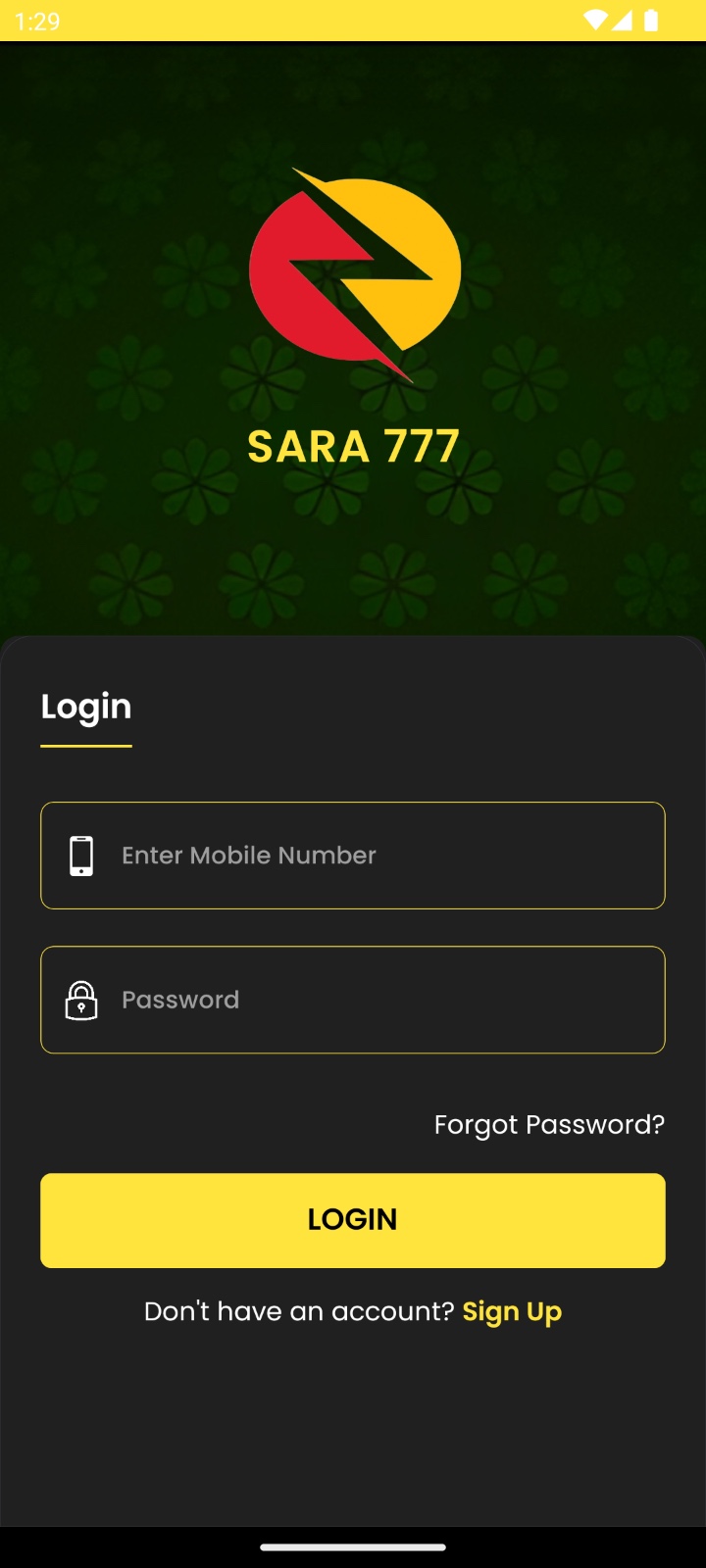Go to Sign Up

click(512, 1311)
